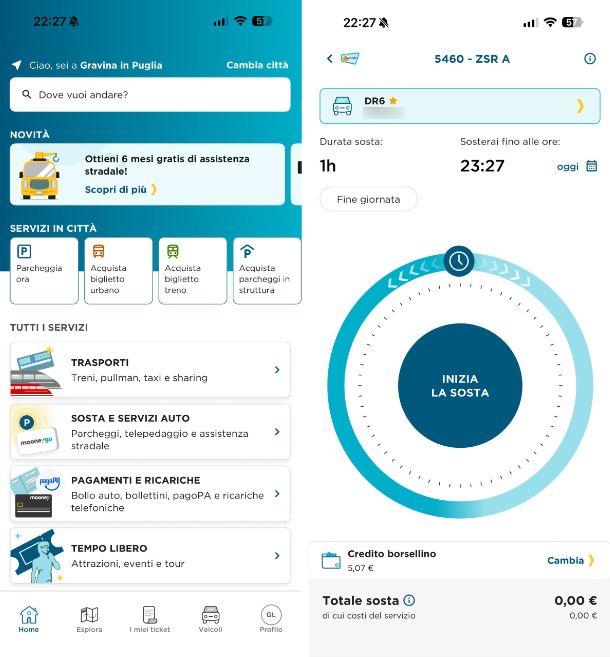610x657 pixels.
Task: Select 'Acquista biglietto treno'
Action: click(x=192, y=270)
